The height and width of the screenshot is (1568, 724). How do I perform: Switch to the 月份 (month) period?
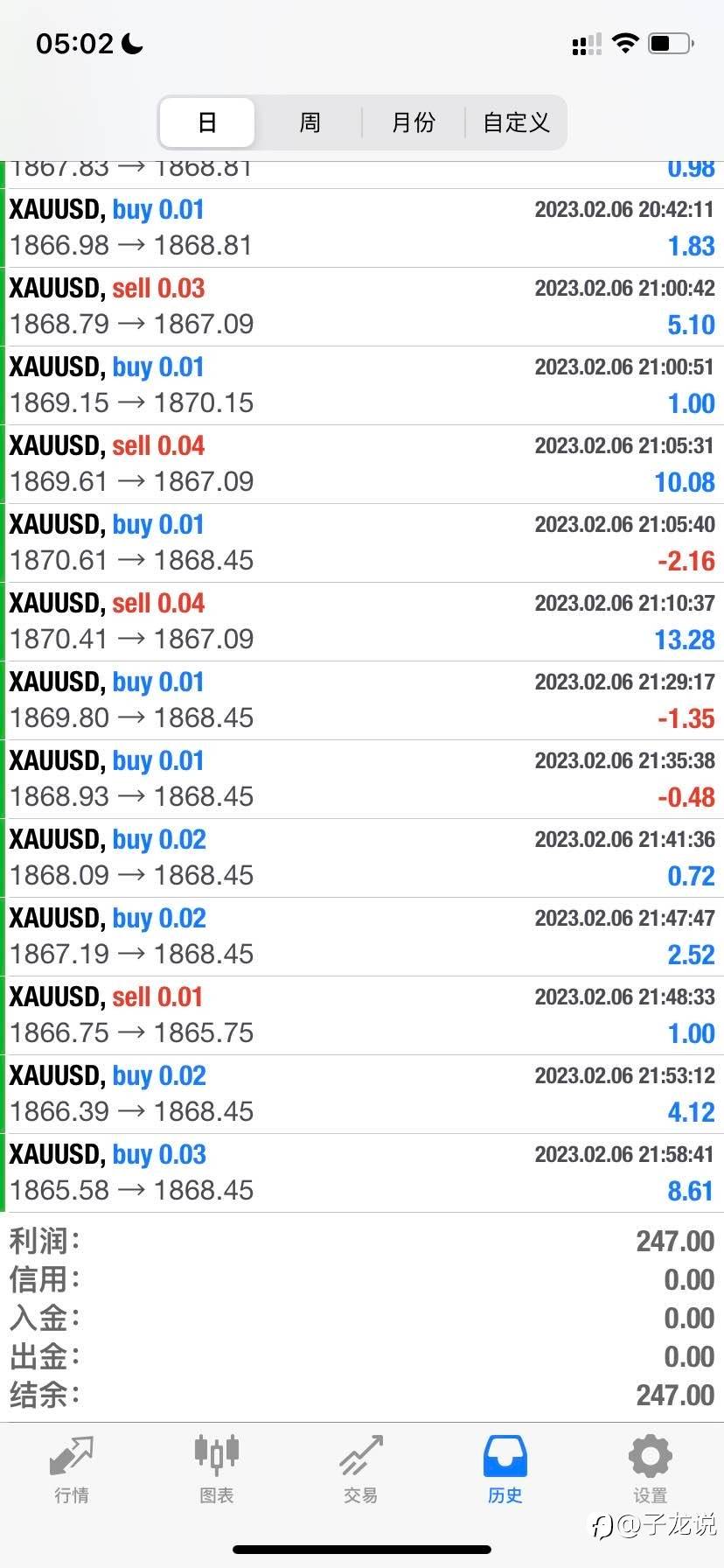[x=413, y=122]
